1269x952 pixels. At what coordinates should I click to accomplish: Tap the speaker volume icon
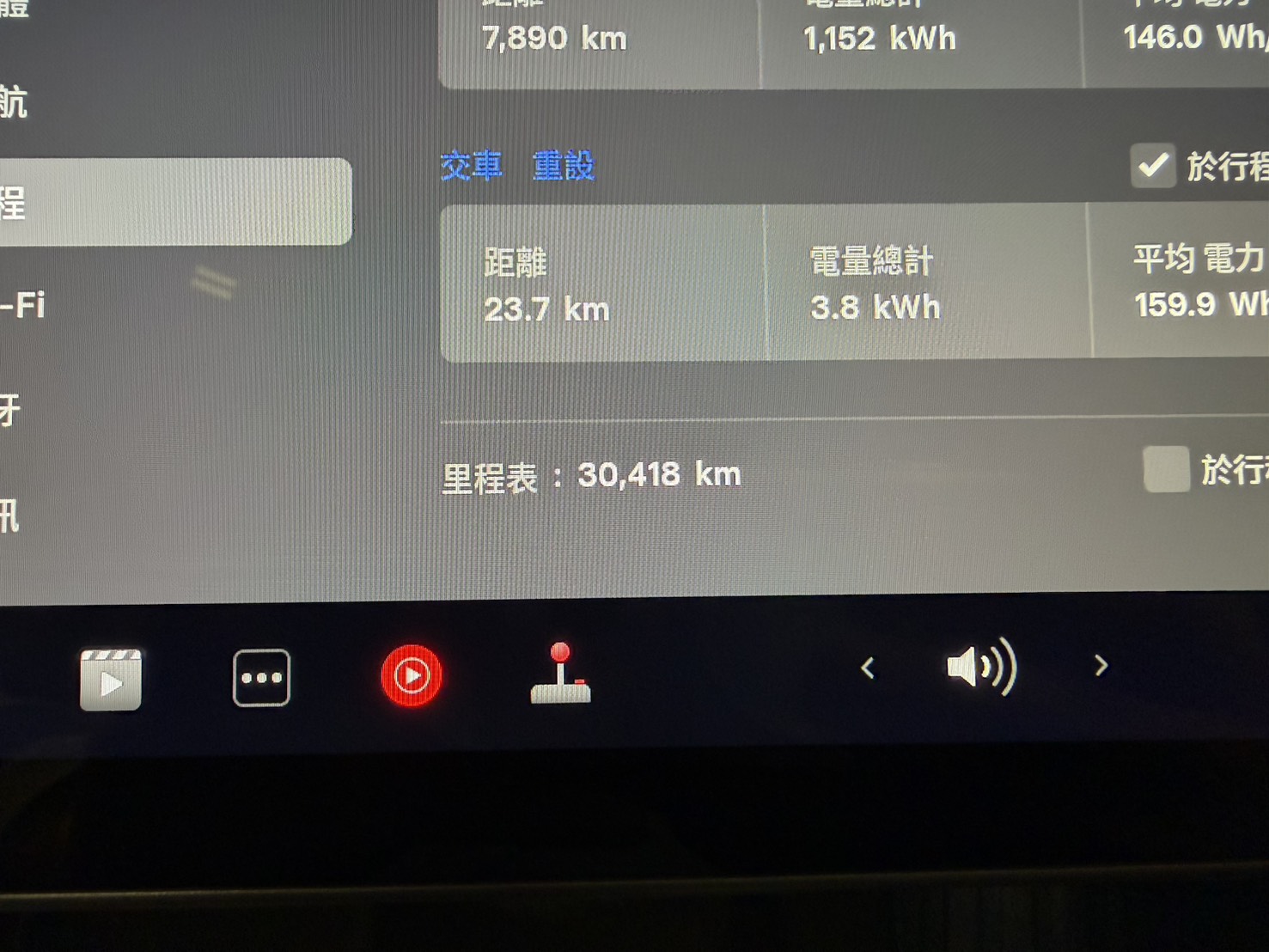coord(981,668)
